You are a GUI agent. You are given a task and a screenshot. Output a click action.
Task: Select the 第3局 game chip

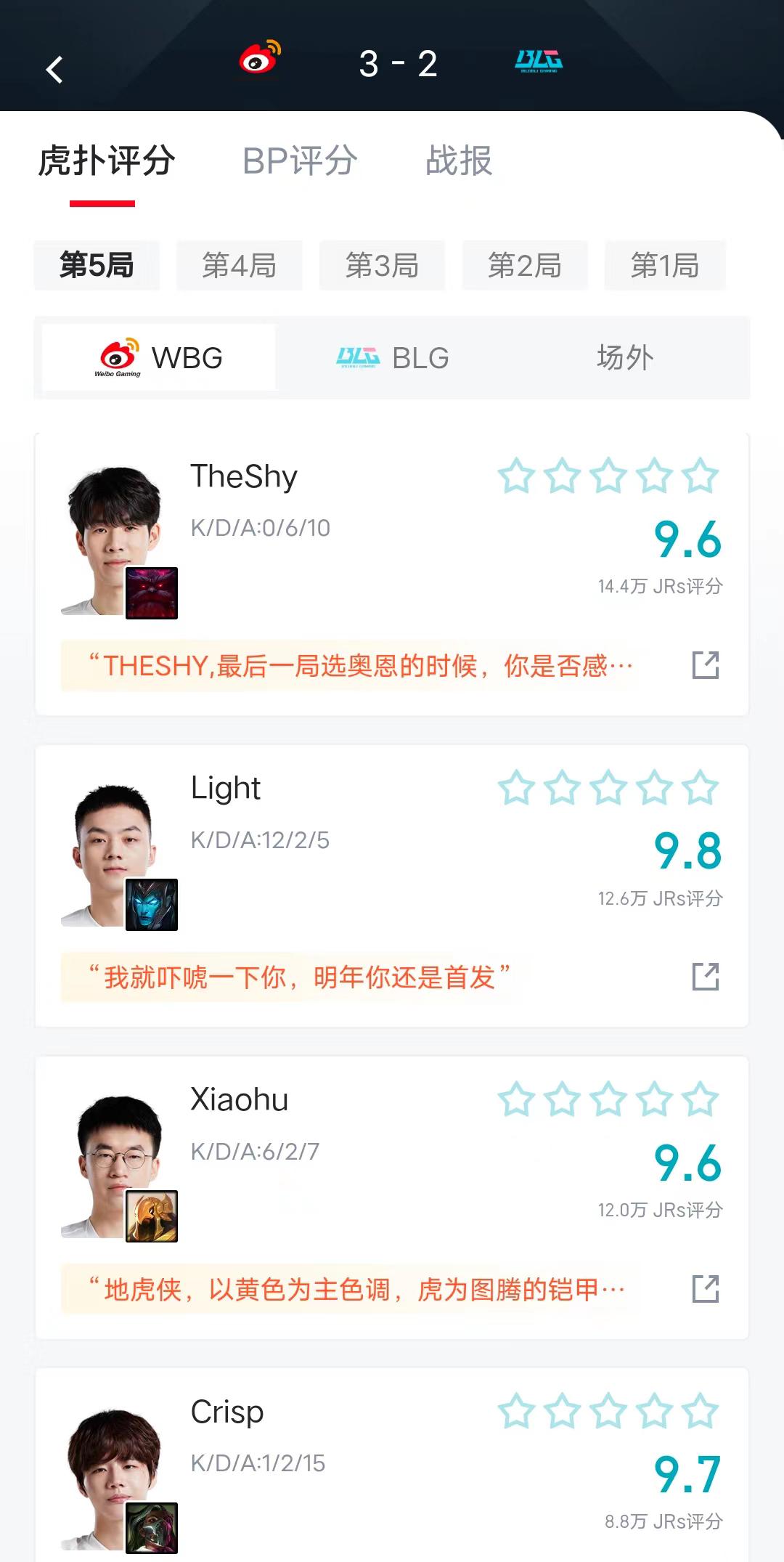click(x=382, y=265)
